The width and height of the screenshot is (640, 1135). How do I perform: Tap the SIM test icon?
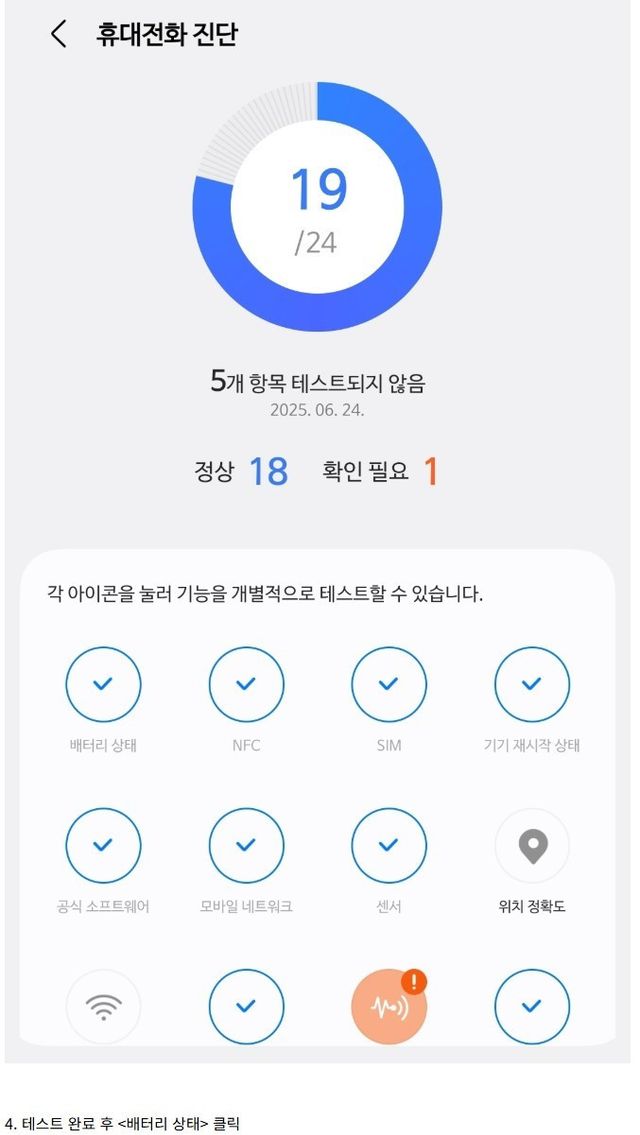click(389, 685)
